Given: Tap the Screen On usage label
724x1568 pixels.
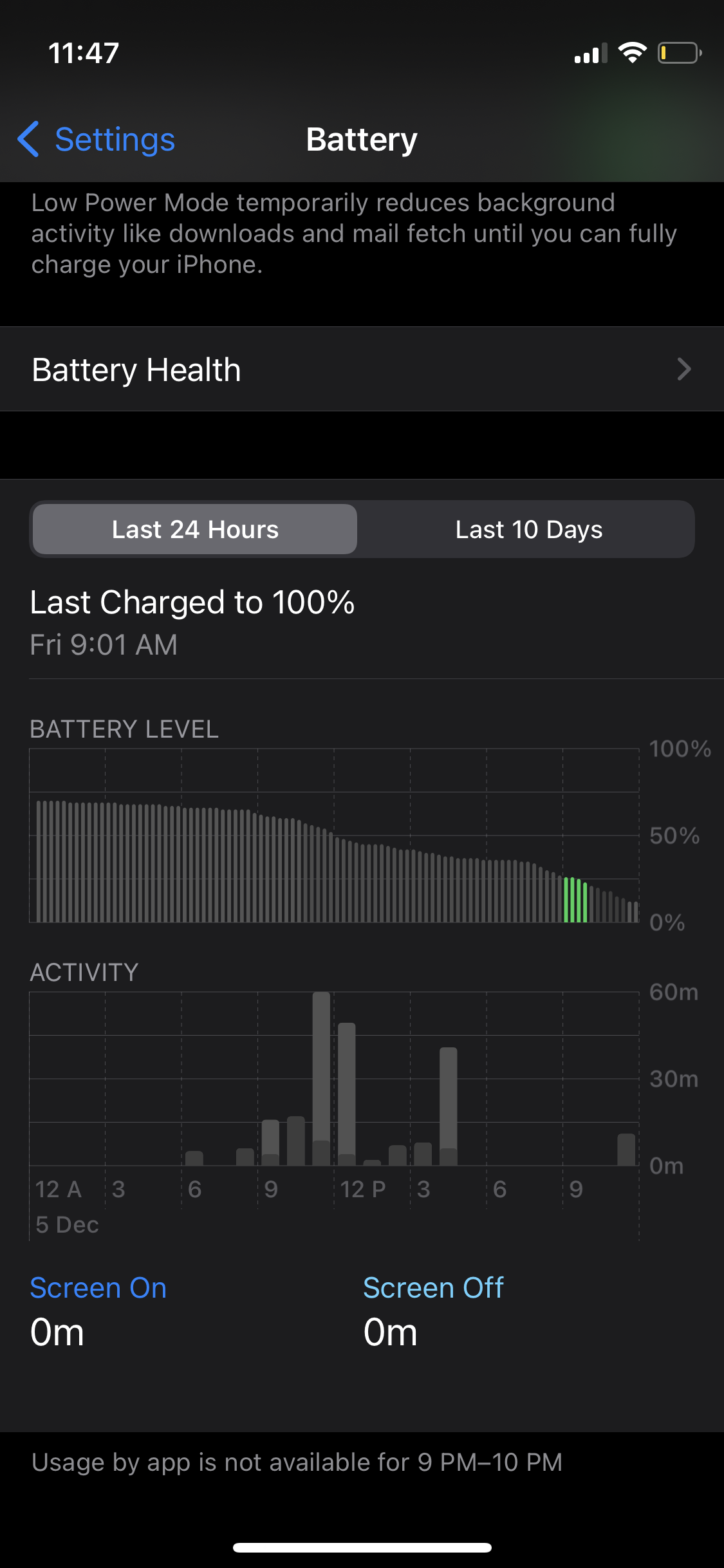Looking at the screenshot, I should pos(98,1288).
